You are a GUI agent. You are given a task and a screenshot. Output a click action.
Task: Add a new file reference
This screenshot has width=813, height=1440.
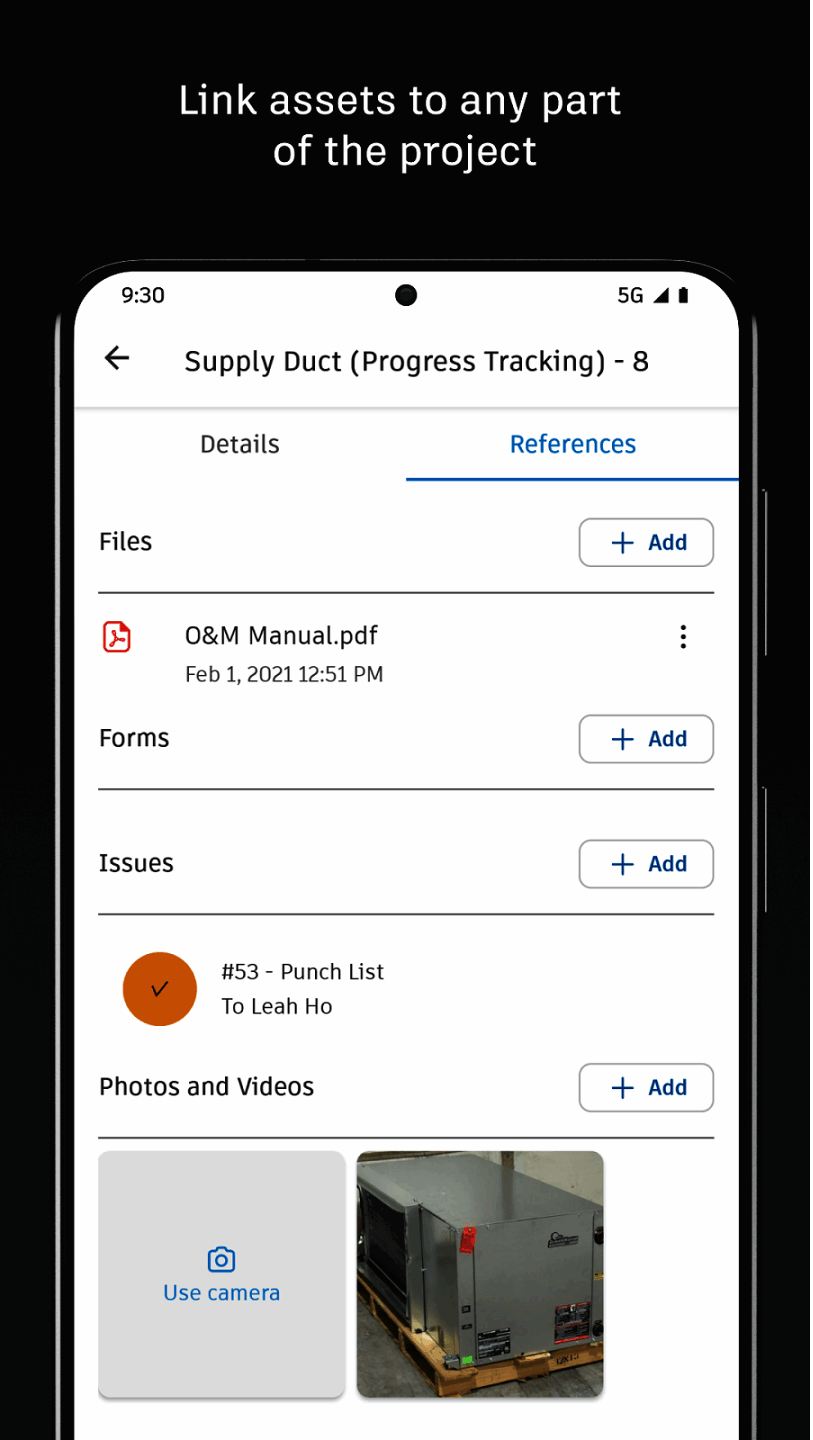646,542
